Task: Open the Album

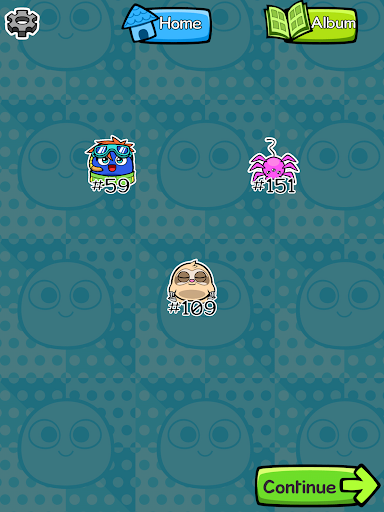Action: 311,23
